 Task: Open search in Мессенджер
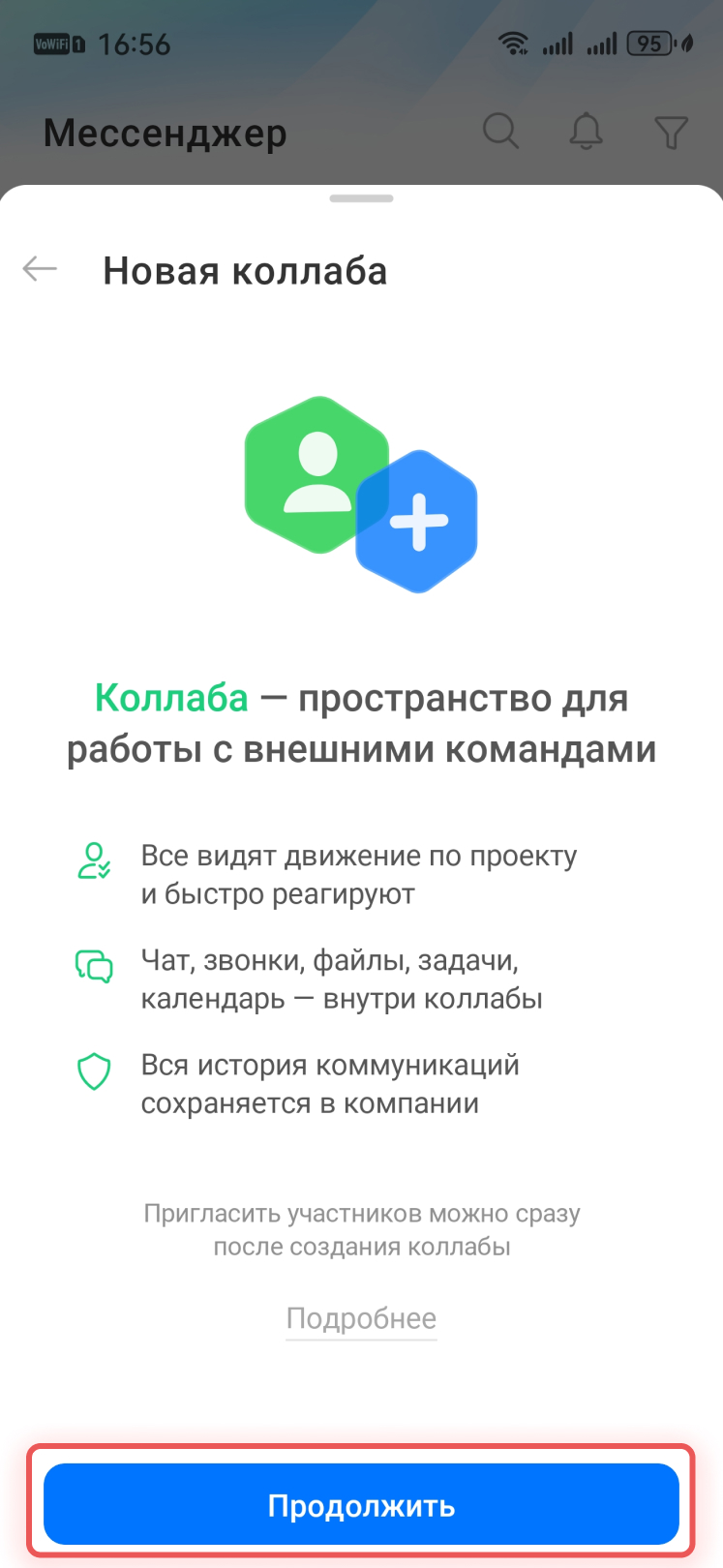tap(500, 131)
